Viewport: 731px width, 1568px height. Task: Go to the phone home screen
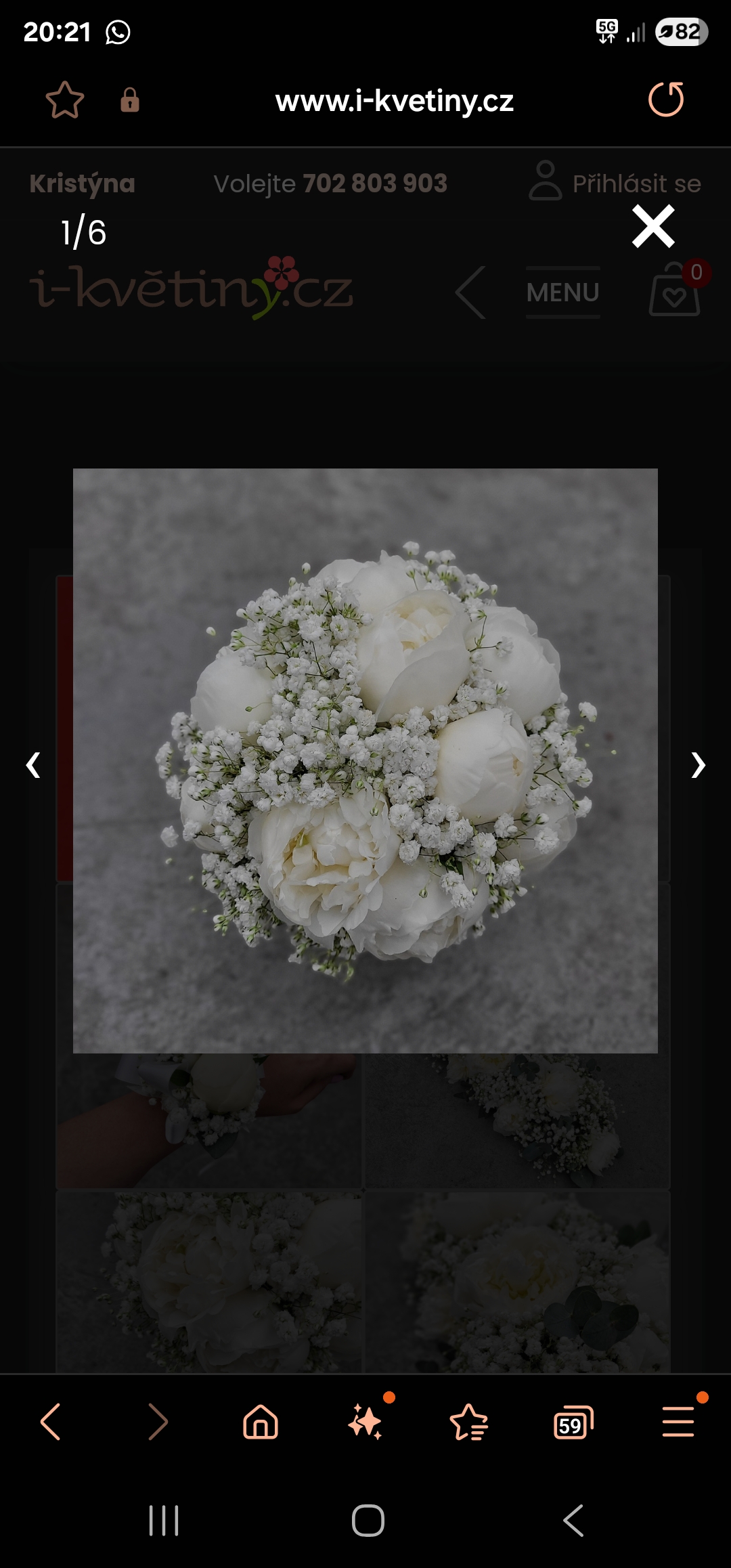coord(368,1521)
